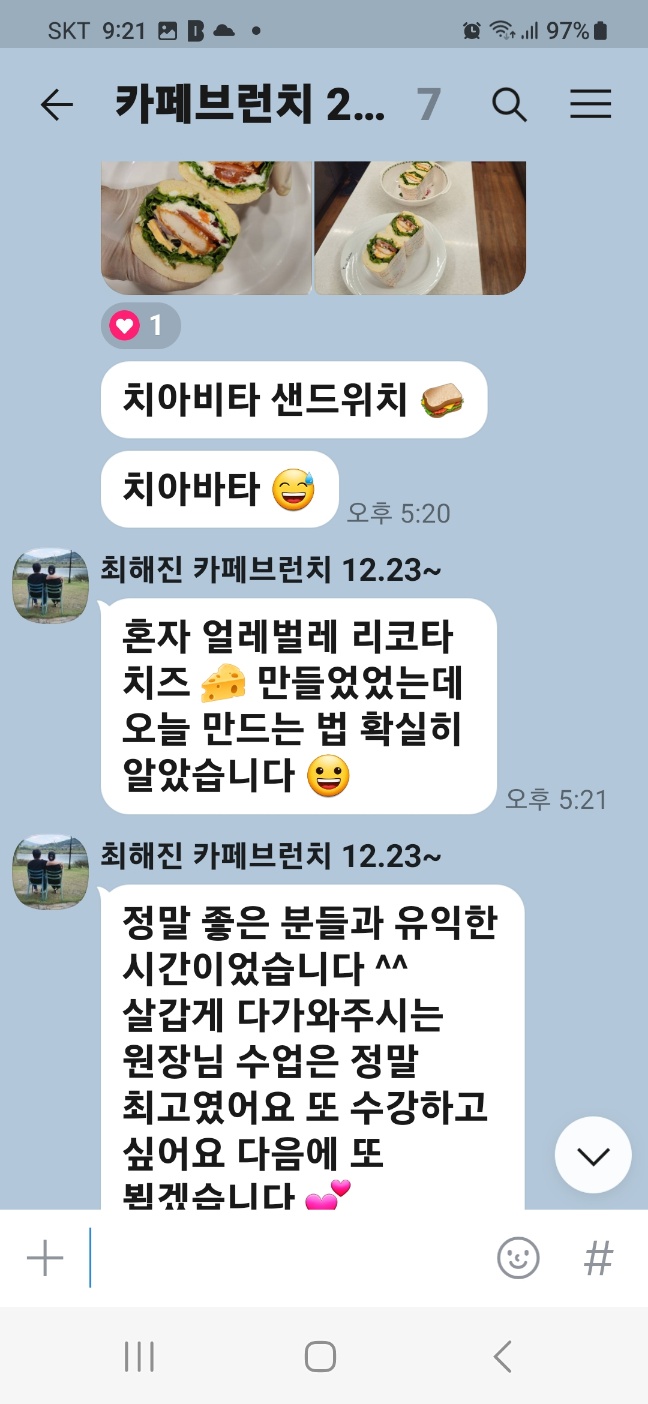Focus the message input field
The image size is (648, 1404).
[x=290, y=1258]
